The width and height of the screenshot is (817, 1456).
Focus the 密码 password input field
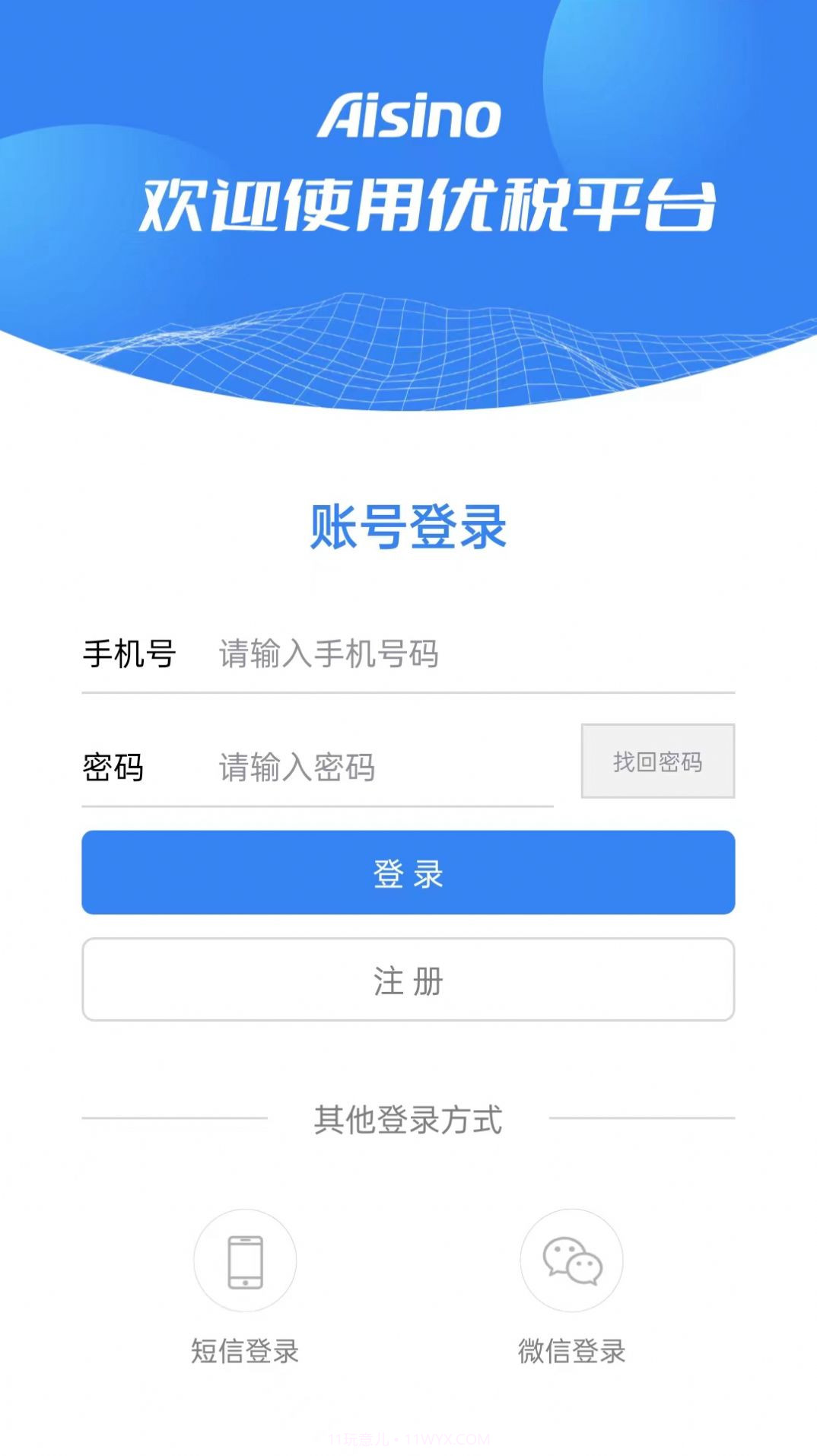(365, 768)
